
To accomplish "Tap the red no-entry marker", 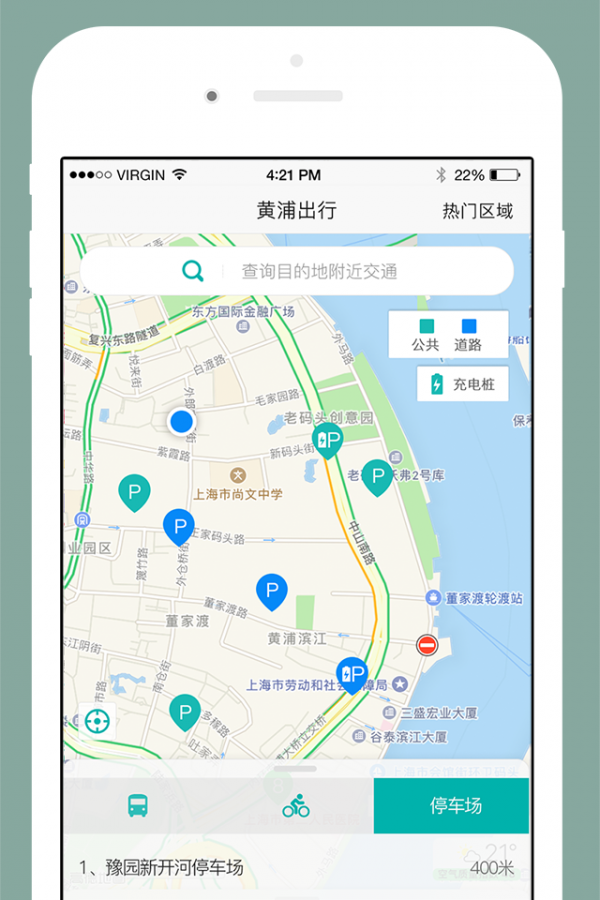I will click(x=427, y=645).
